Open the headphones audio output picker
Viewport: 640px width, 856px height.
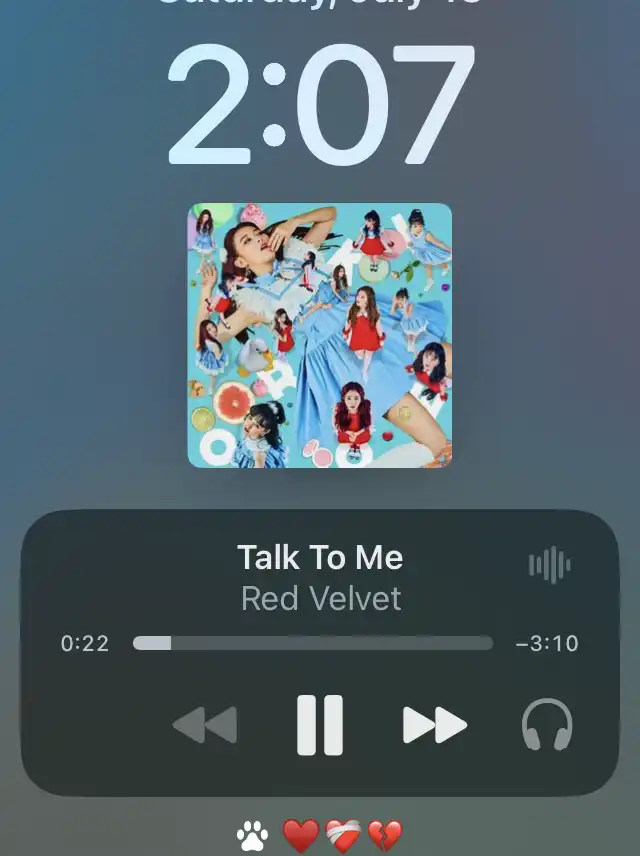[x=547, y=725]
